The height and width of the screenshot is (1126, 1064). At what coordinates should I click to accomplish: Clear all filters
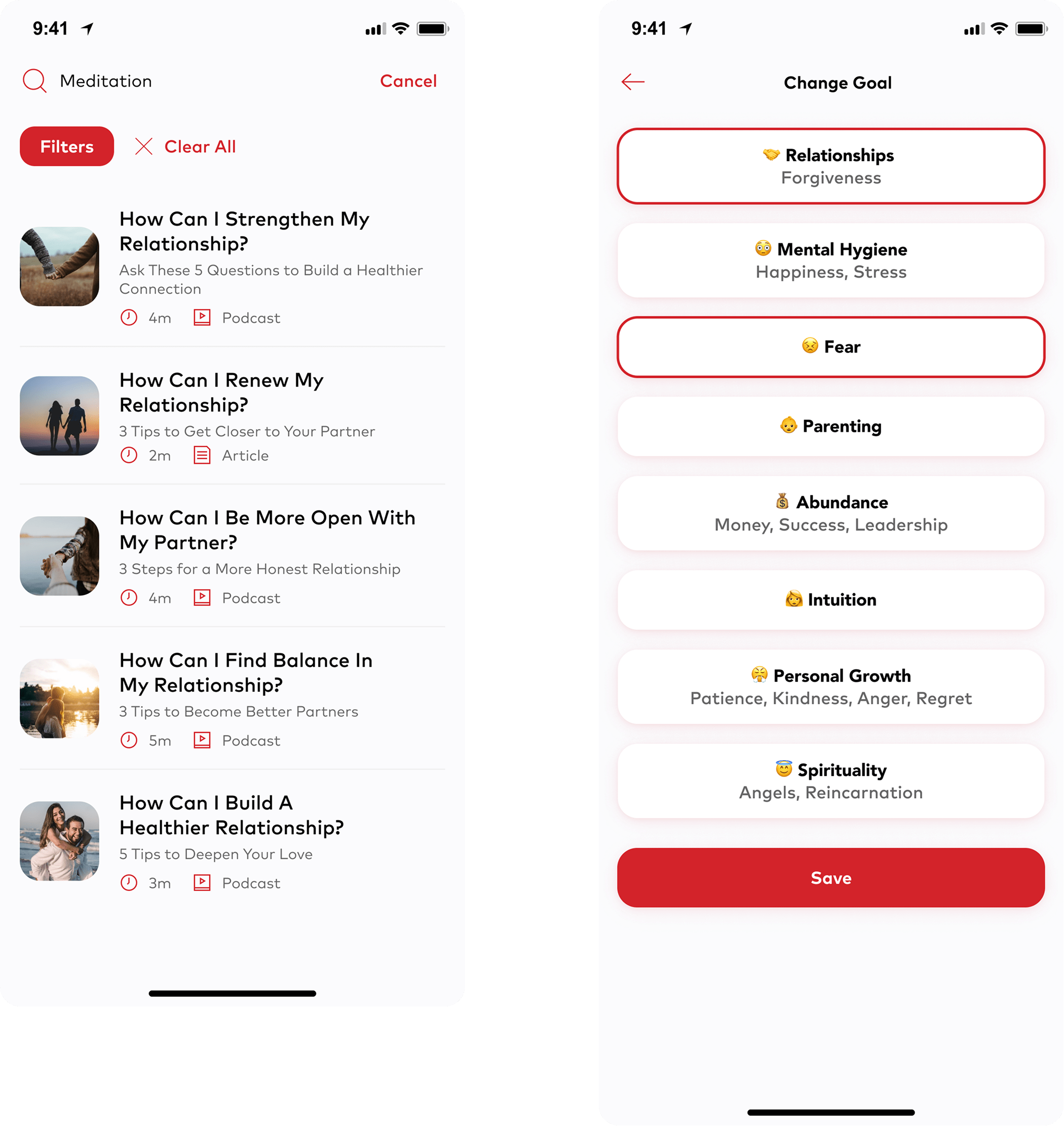[x=185, y=147]
